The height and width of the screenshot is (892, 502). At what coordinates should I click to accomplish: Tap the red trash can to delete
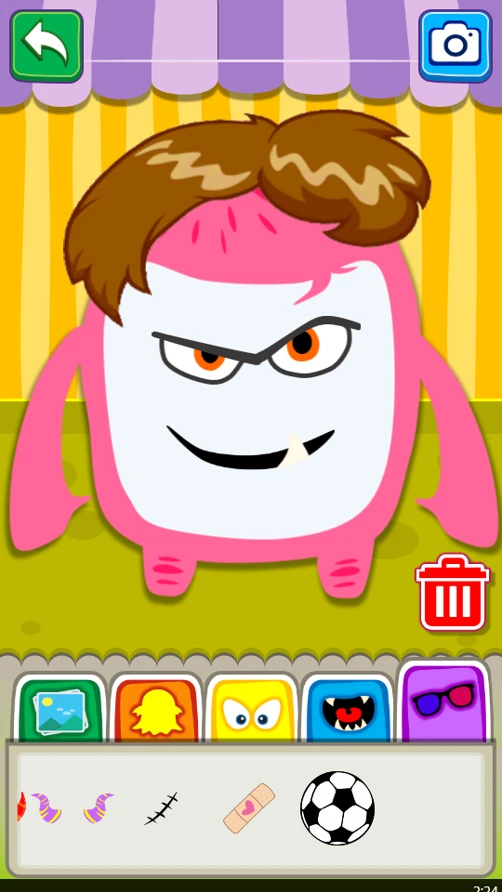[x=452, y=593]
